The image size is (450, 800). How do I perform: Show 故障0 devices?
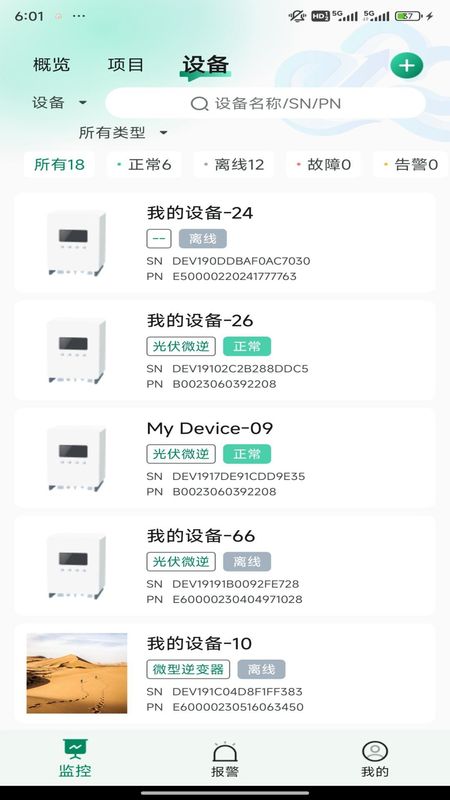(323, 164)
